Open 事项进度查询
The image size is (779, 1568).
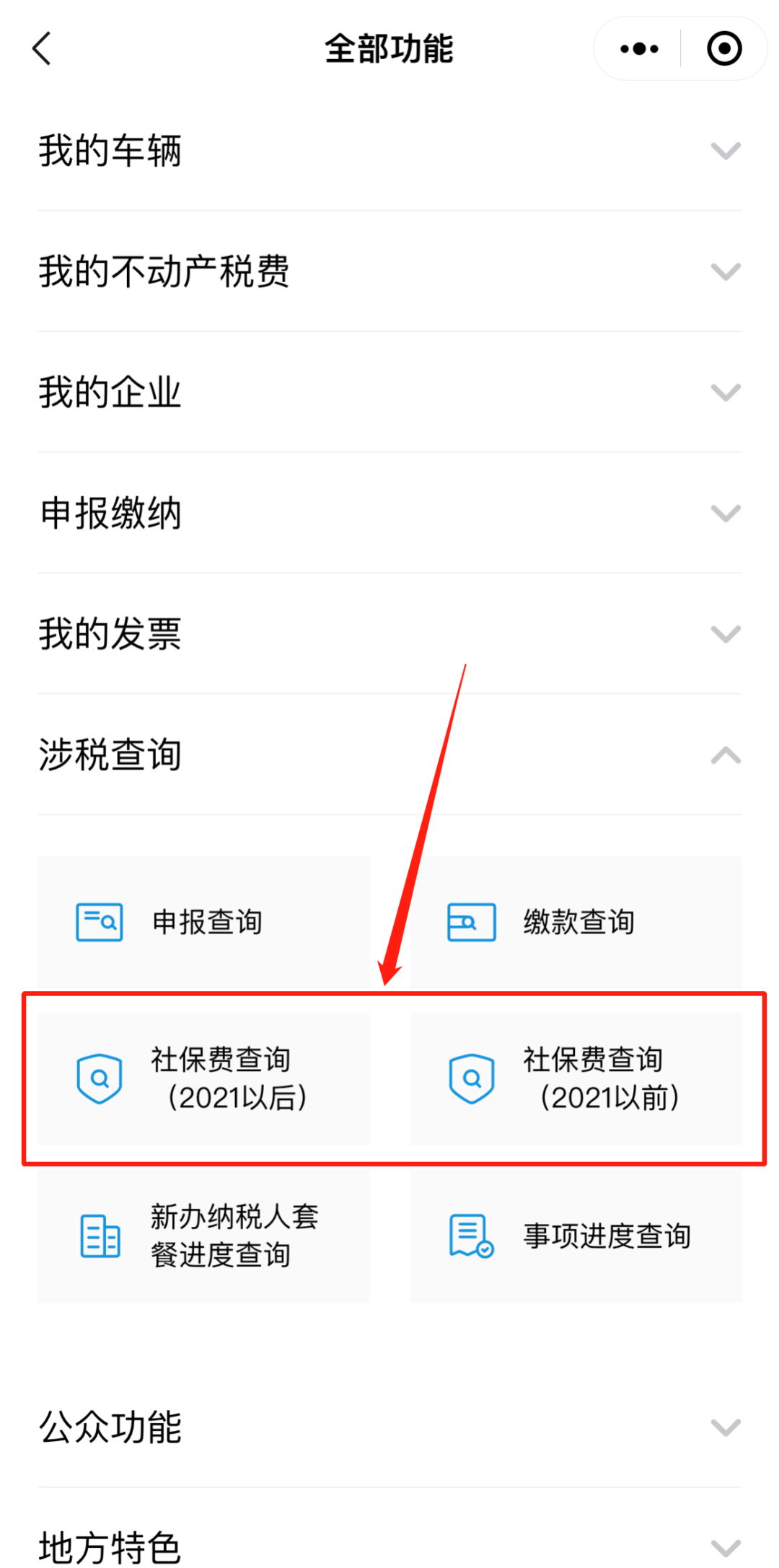[x=576, y=1236]
